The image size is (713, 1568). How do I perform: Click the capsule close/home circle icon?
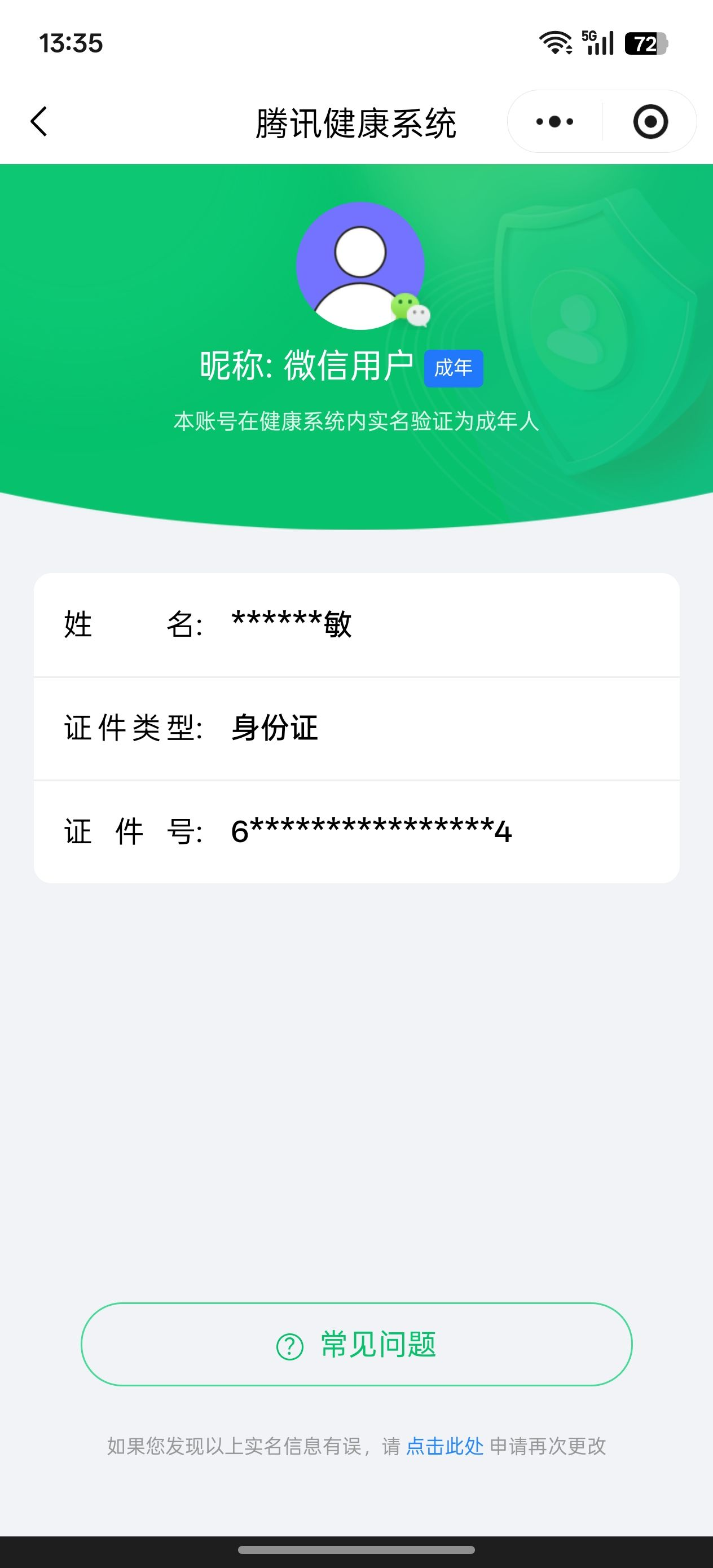point(650,121)
